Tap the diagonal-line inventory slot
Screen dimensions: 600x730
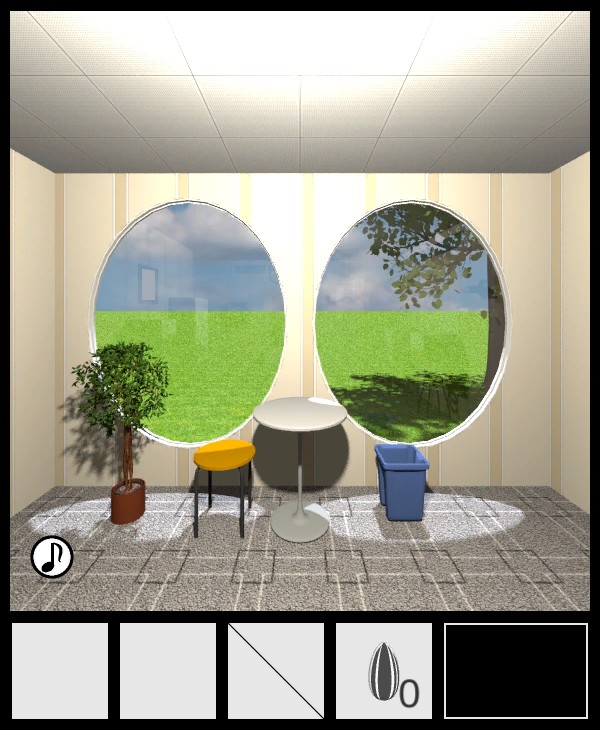[x=276, y=671]
